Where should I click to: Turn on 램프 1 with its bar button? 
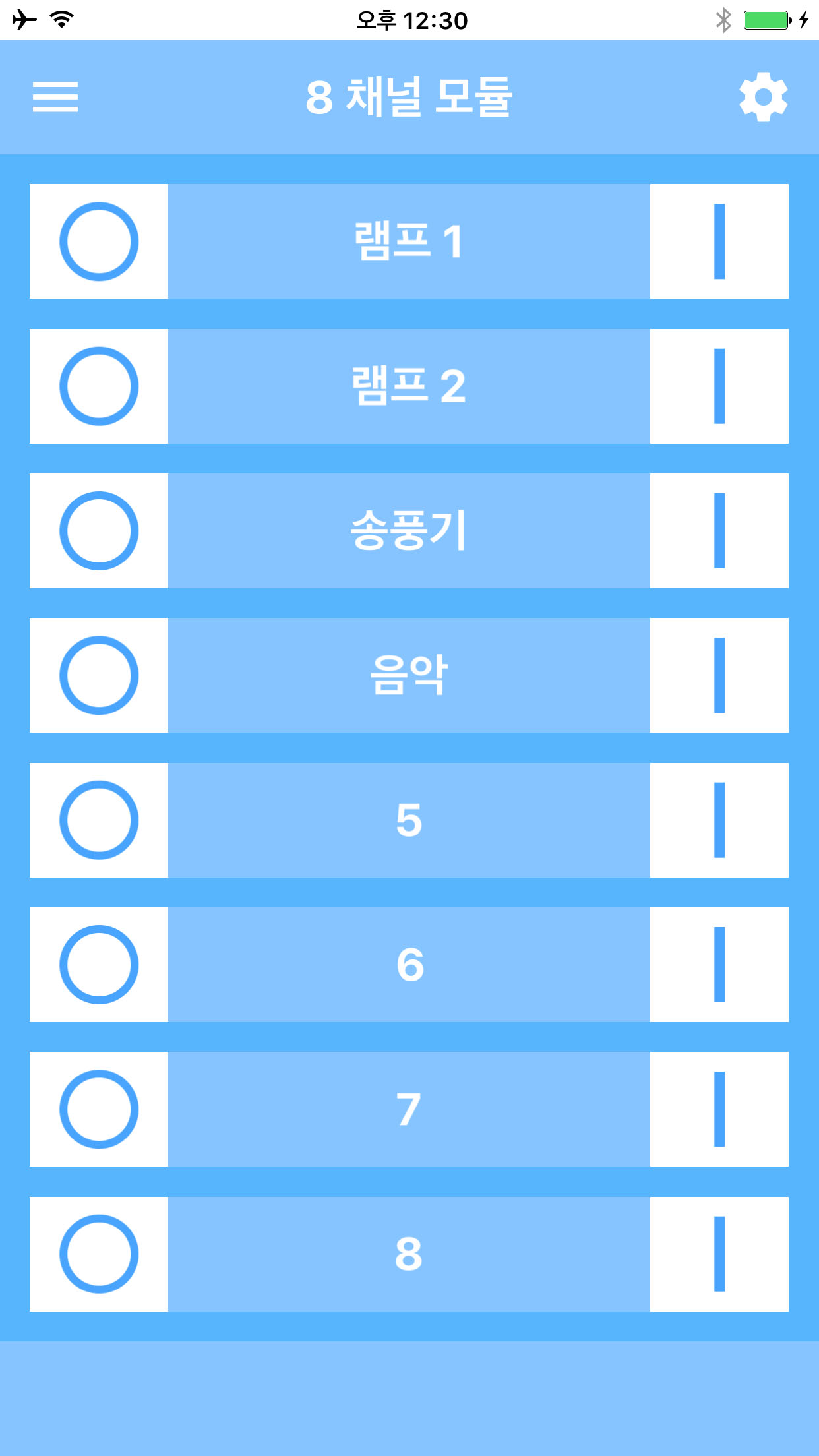(719, 241)
